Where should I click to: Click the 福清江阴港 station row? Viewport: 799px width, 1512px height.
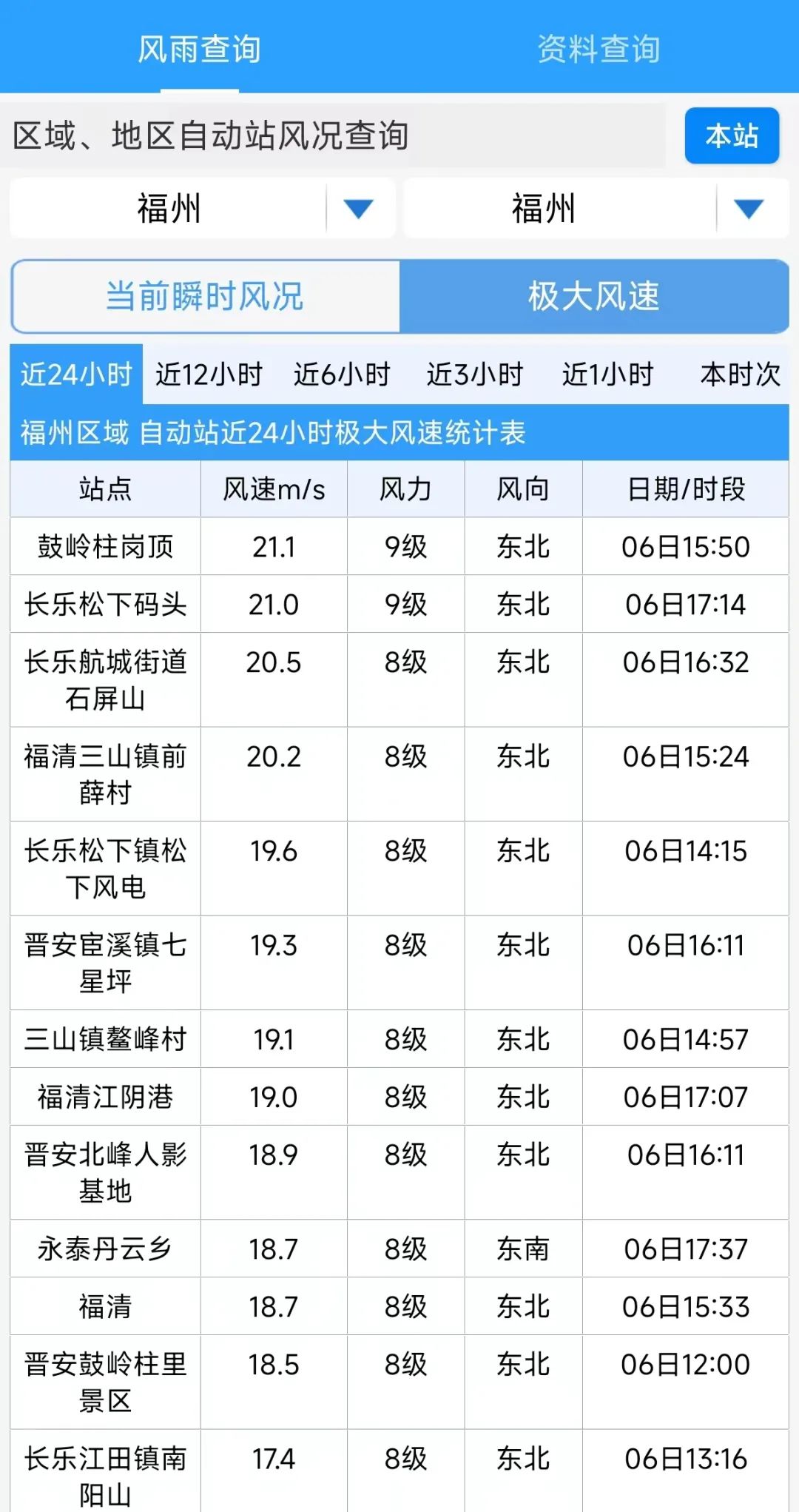[104, 1096]
